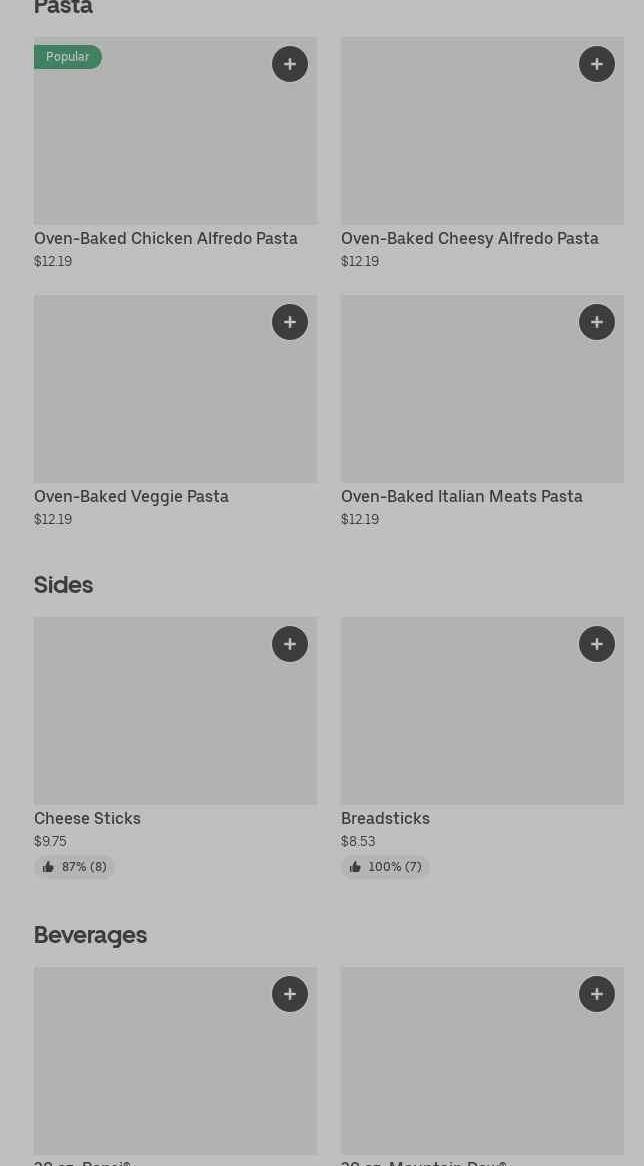
Task: Add Oven-Baked Veggie Pasta to order
Action: point(290,322)
